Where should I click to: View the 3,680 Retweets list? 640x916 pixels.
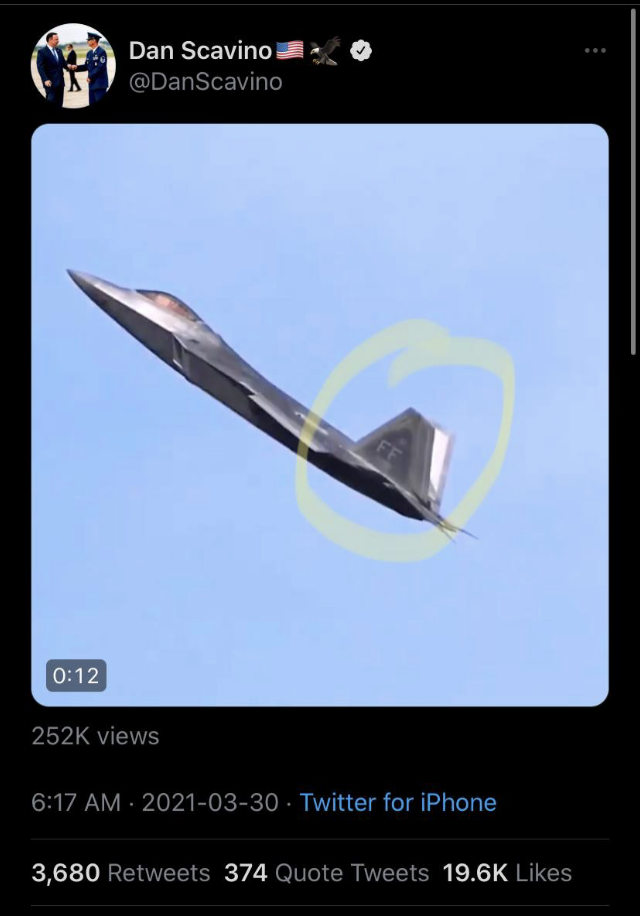point(121,872)
